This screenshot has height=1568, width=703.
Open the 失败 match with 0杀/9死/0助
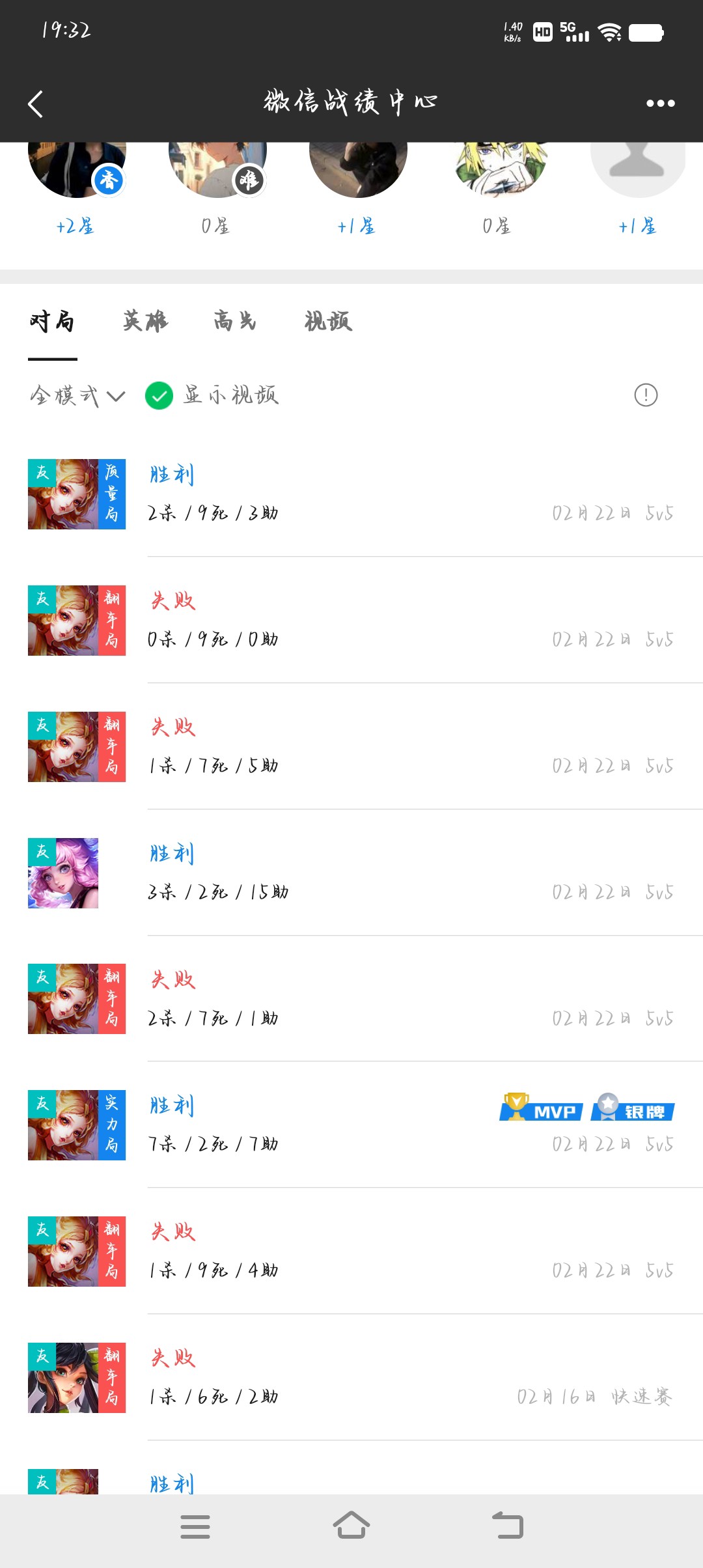351,621
